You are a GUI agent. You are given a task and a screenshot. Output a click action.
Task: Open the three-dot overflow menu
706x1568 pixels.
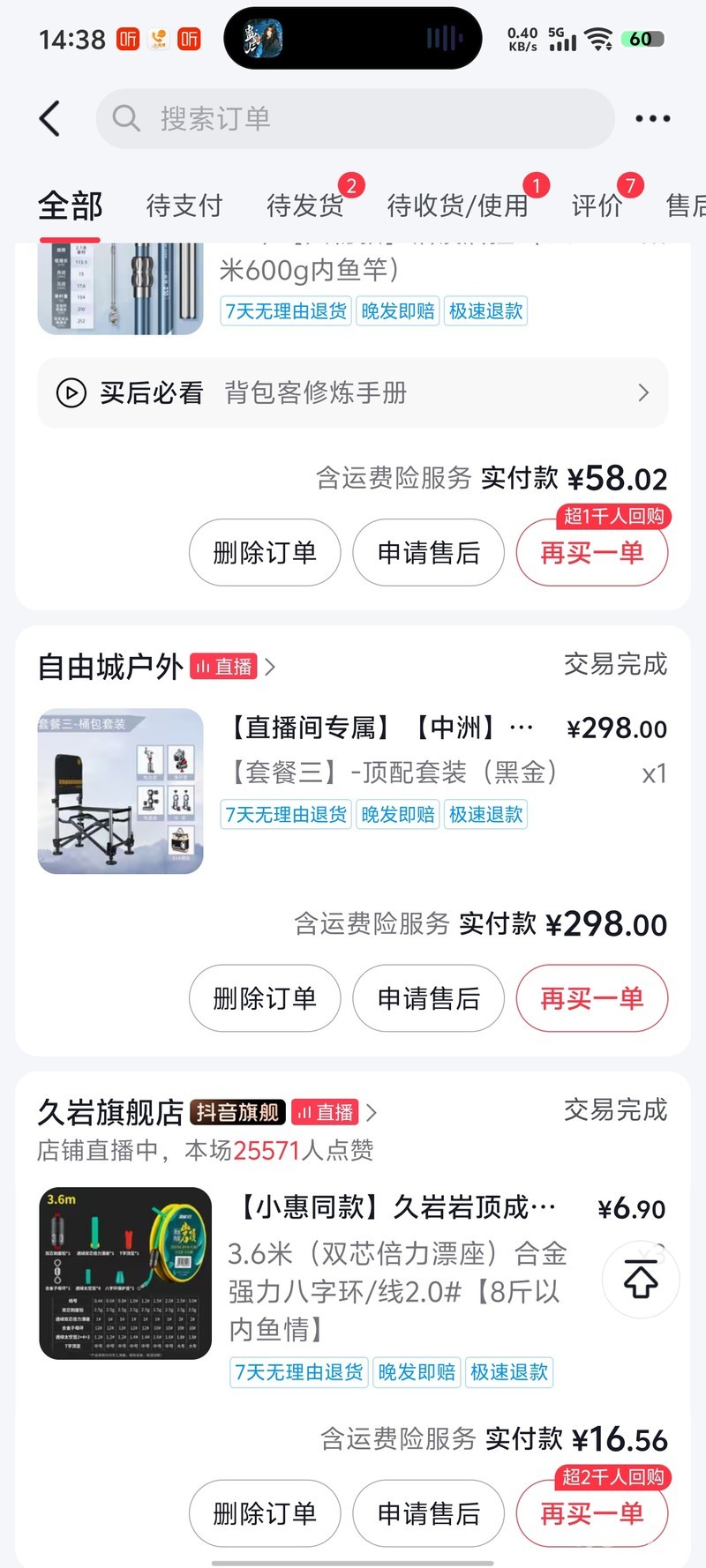(652, 118)
